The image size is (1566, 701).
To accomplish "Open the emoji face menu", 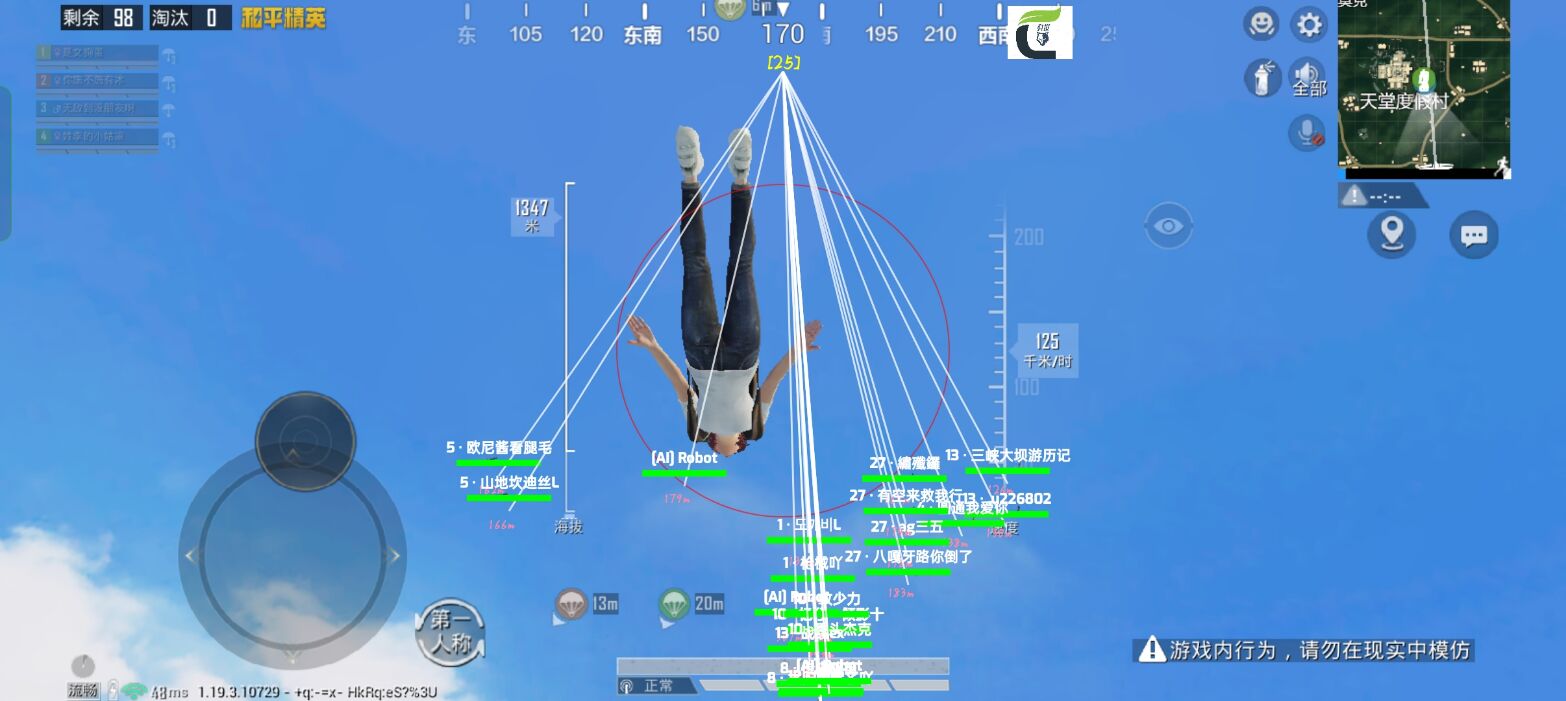I will (1261, 24).
